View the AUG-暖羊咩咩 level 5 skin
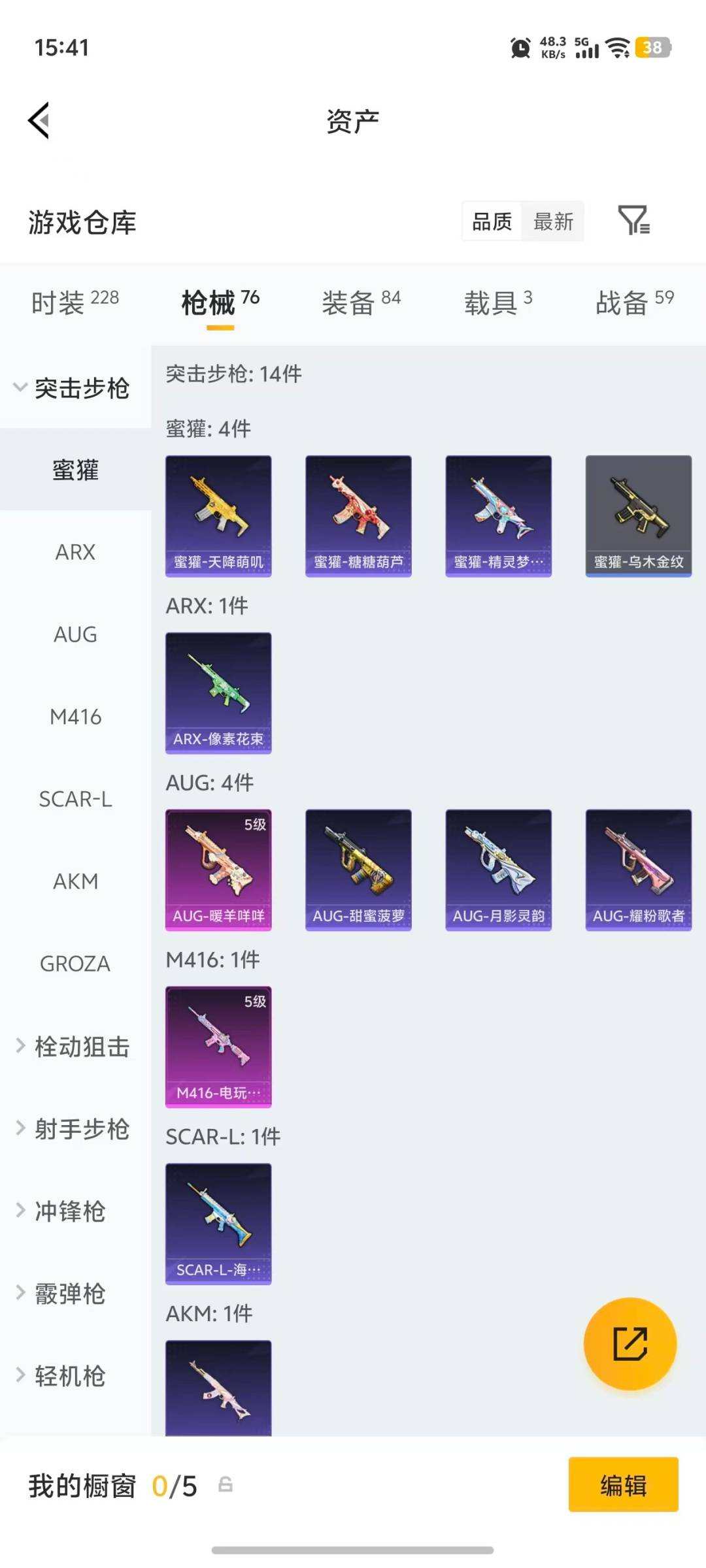This screenshot has height=1568, width=706. click(x=218, y=870)
